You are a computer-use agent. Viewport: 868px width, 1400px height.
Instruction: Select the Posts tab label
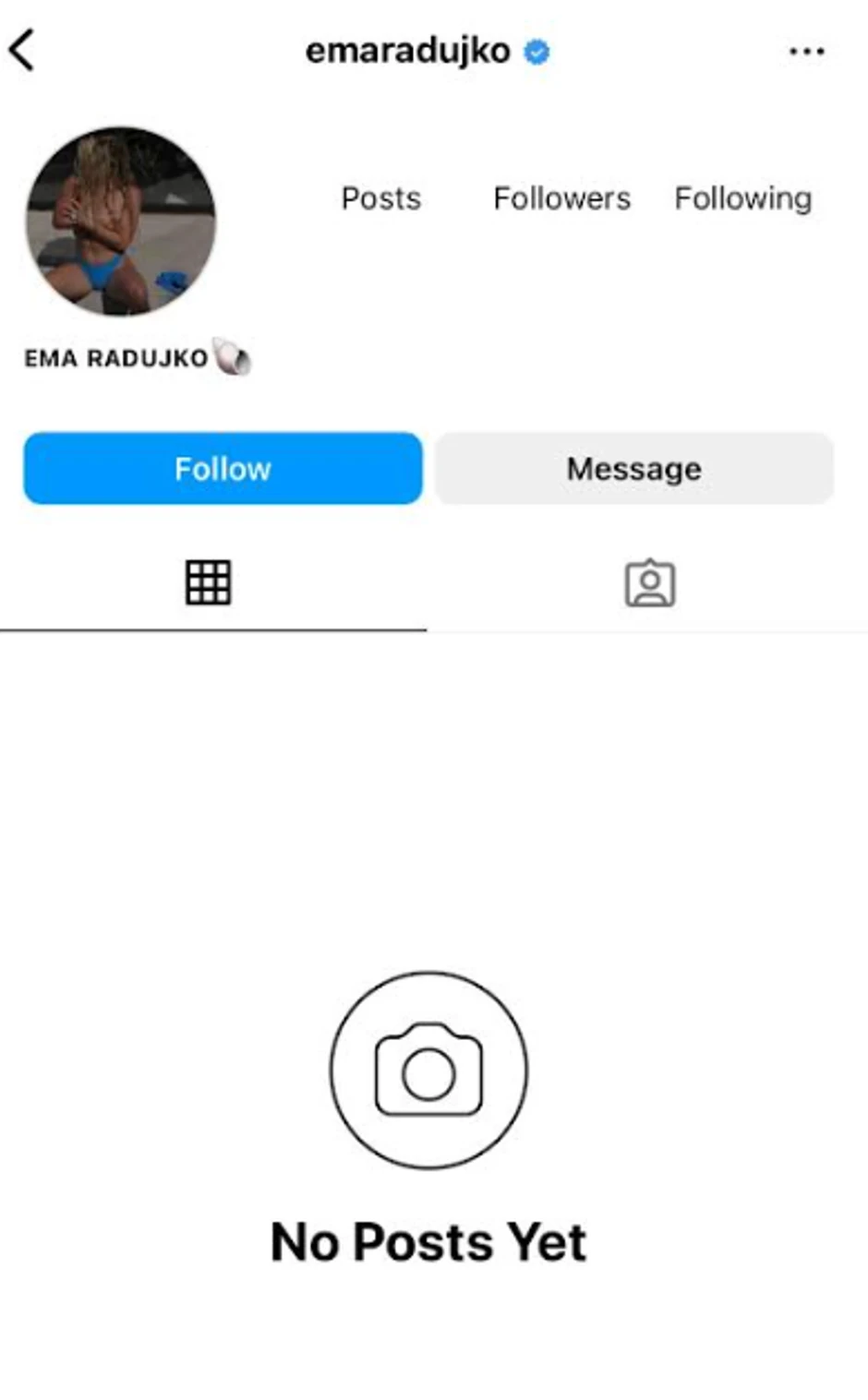click(380, 198)
